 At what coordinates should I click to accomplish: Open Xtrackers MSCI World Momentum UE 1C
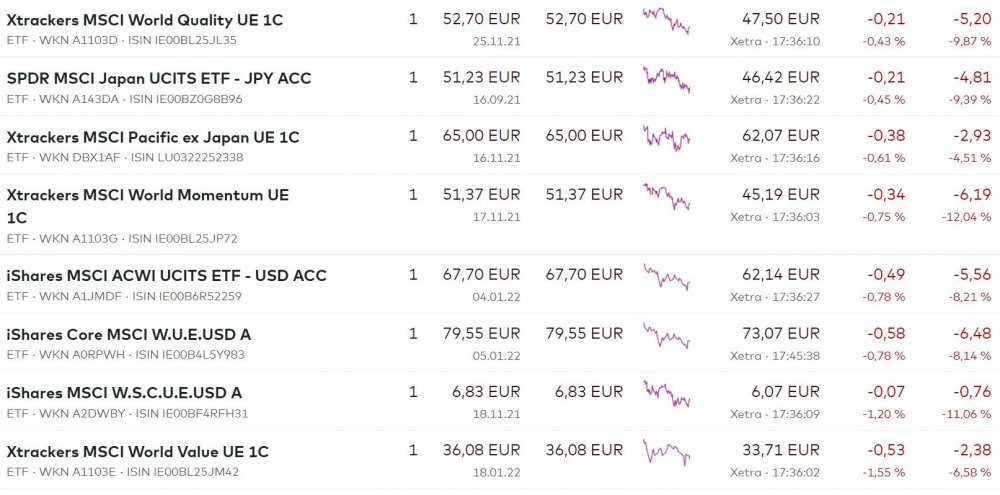click(x=148, y=196)
